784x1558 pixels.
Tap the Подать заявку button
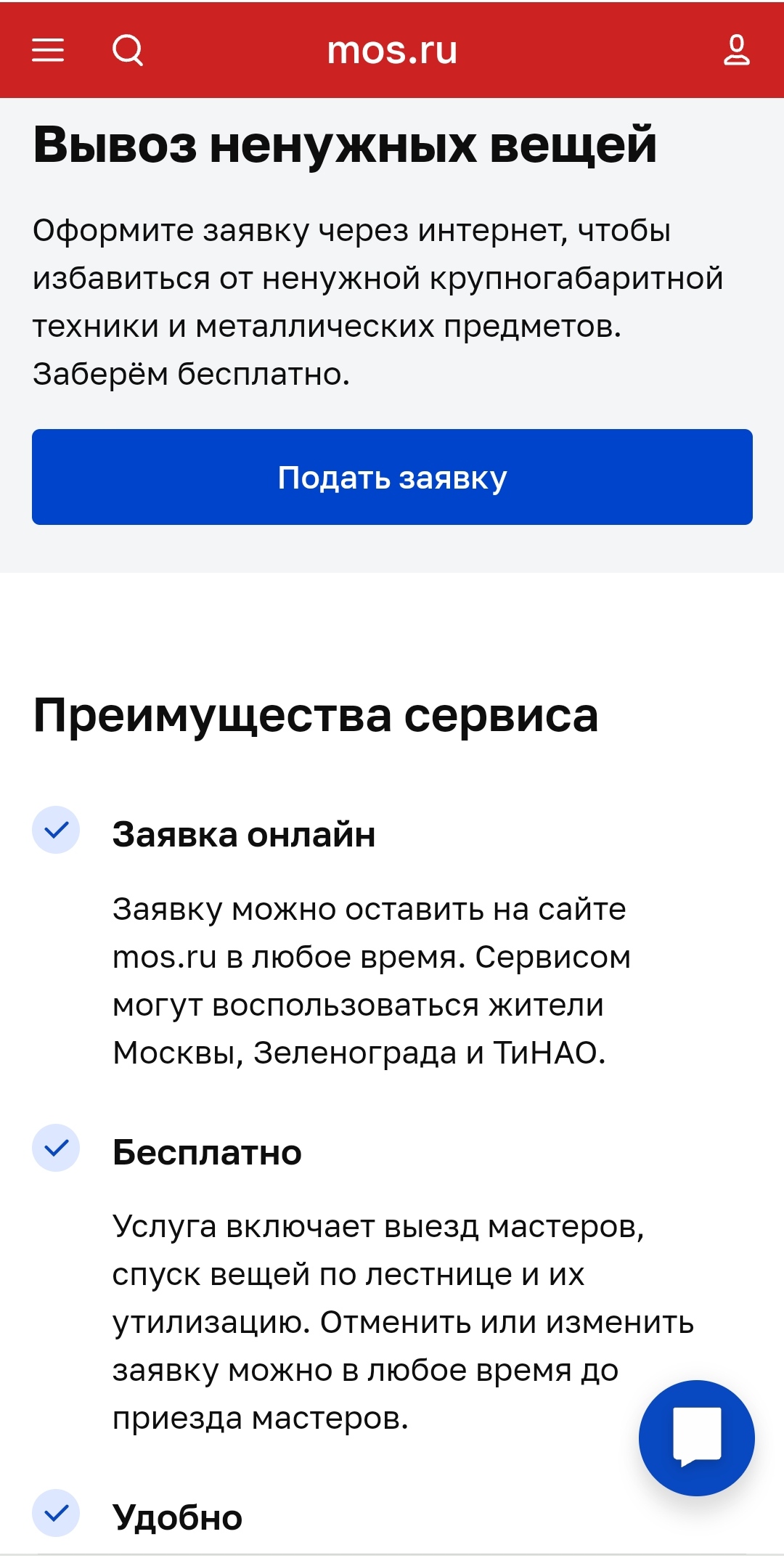(x=392, y=477)
